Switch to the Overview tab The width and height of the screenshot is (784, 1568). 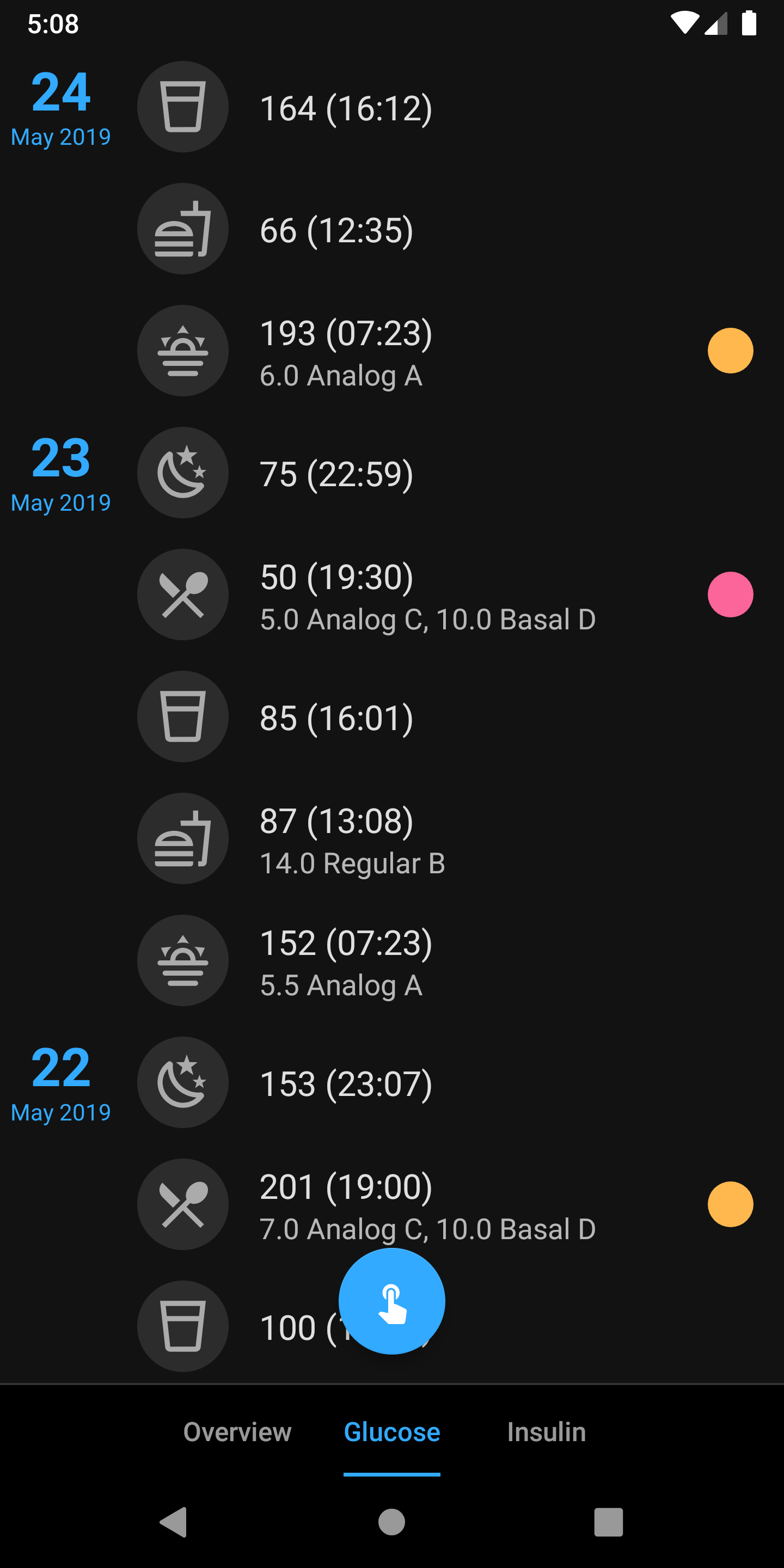(x=237, y=1432)
